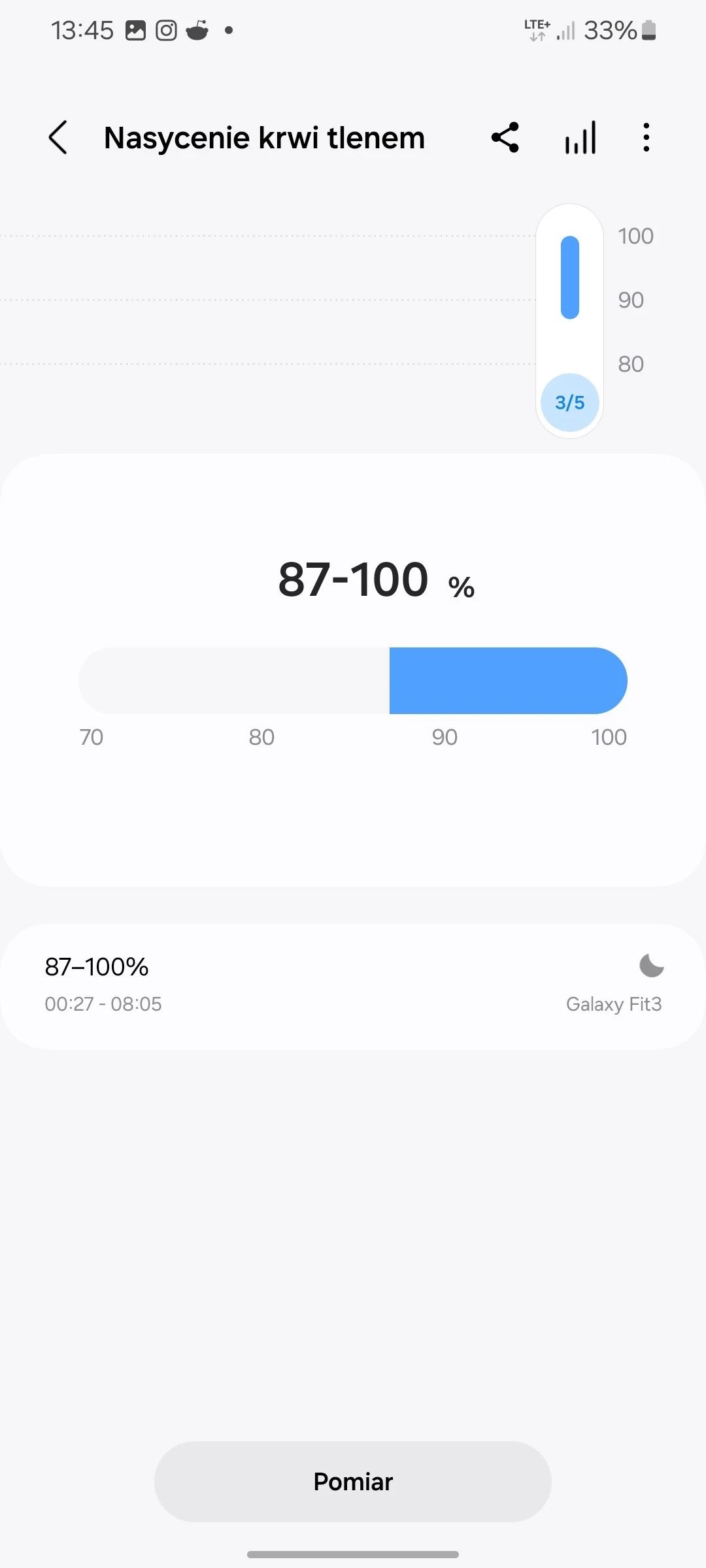Select the 3/5 day bar in chart

tap(569, 320)
